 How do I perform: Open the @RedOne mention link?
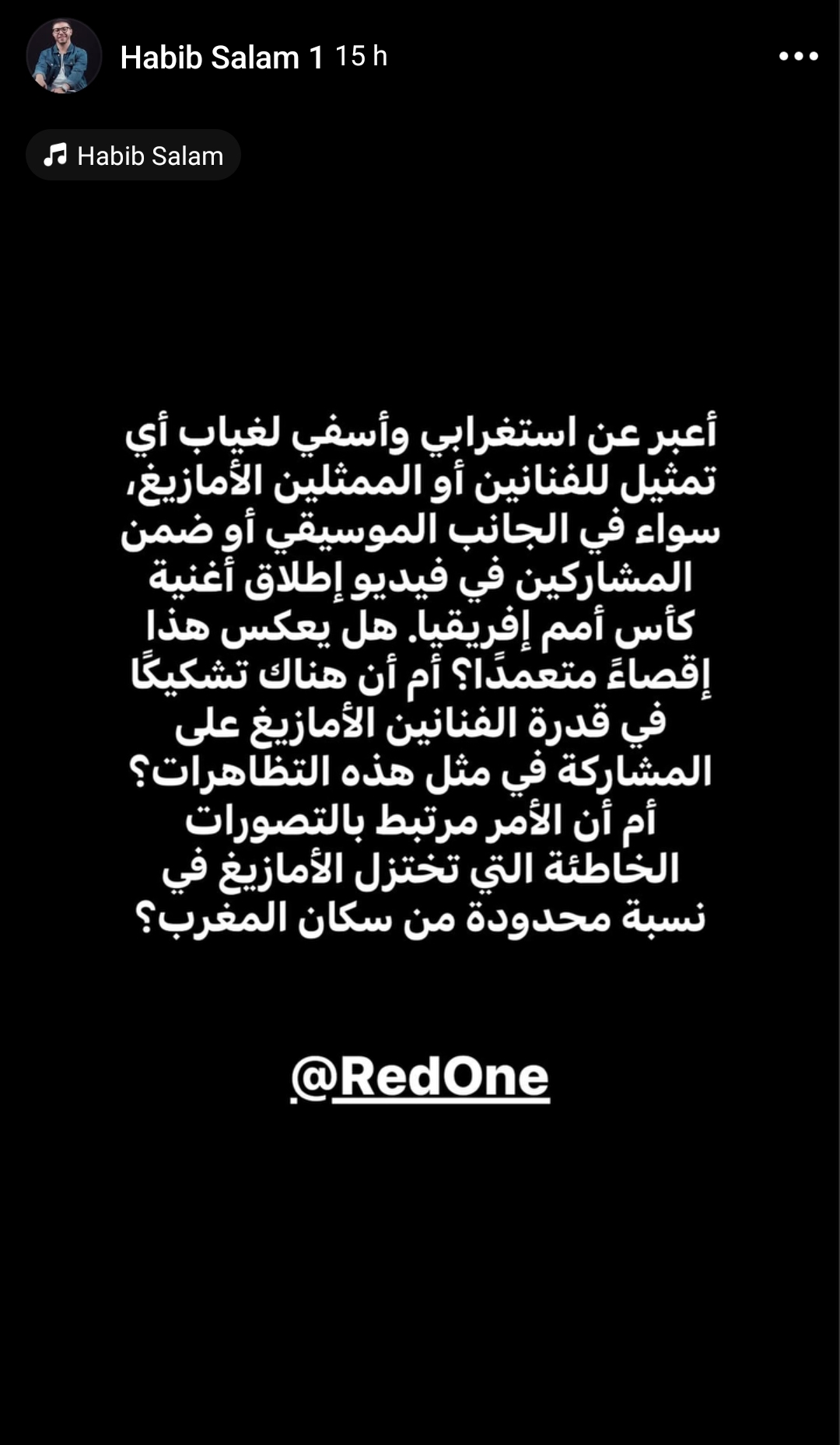pyautogui.click(x=420, y=1077)
